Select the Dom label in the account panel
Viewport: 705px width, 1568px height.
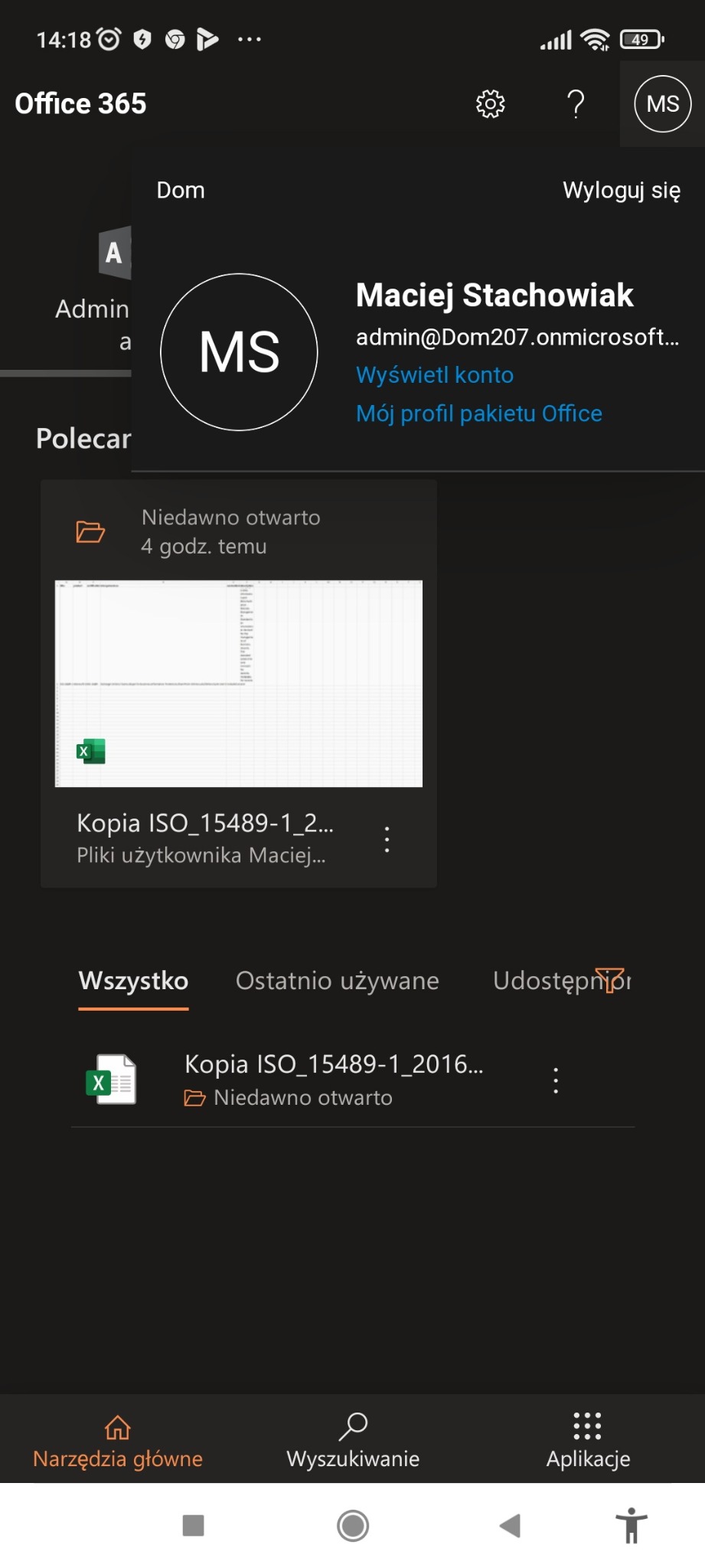click(x=181, y=190)
